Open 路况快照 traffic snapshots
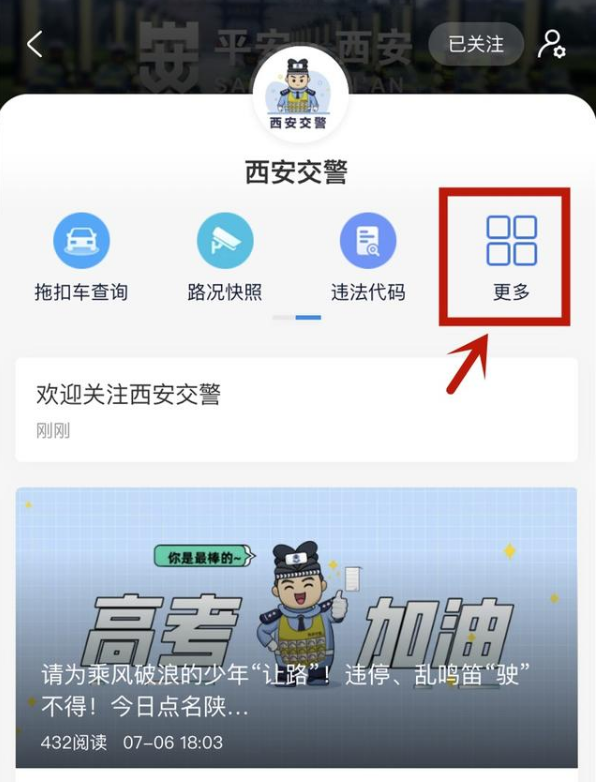The width and height of the screenshot is (606, 782). (x=225, y=257)
